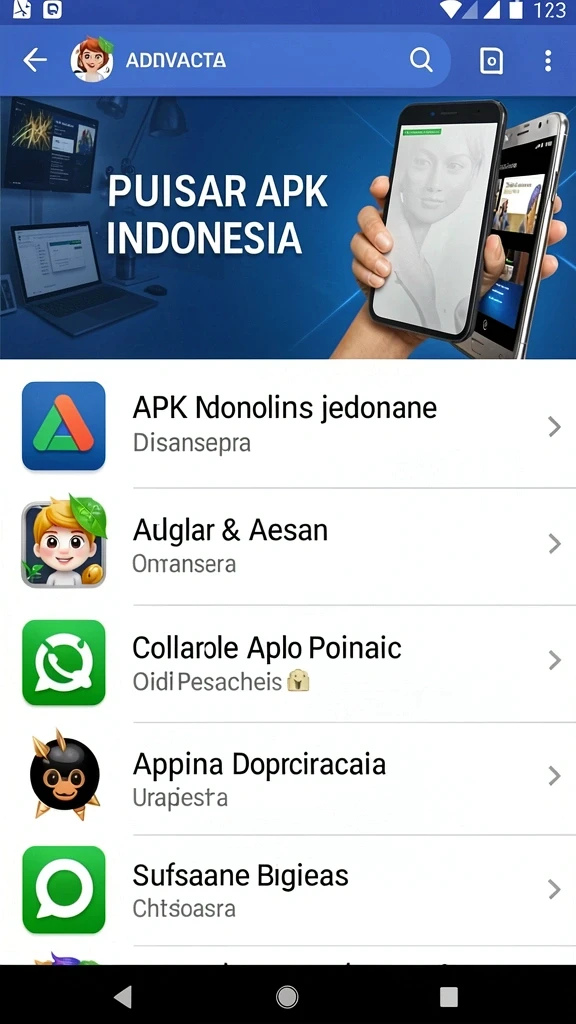Go back using the top-left arrow
The image size is (576, 1024).
(35, 60)
